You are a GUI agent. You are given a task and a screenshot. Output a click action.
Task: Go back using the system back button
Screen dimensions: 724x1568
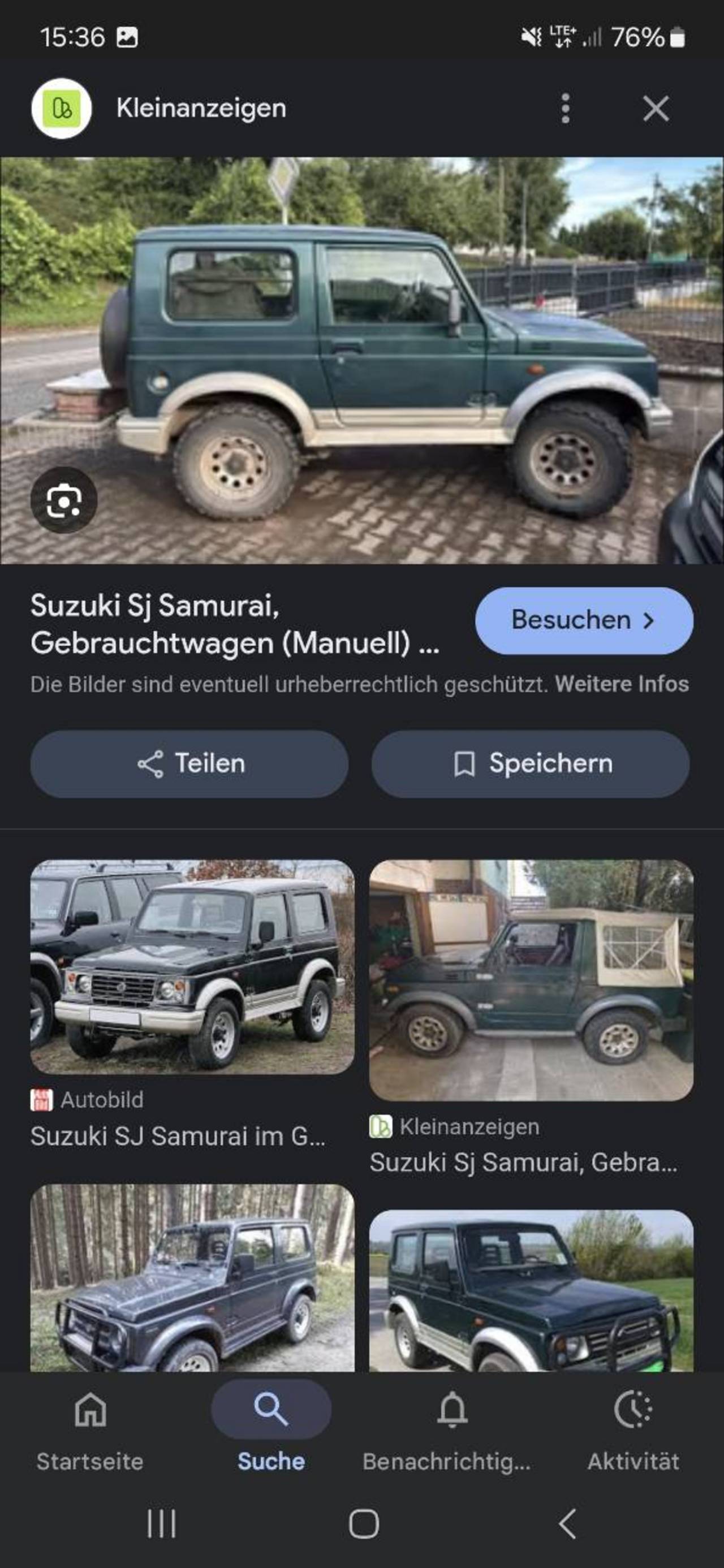pyautogui.click(x=566, y=1524)
